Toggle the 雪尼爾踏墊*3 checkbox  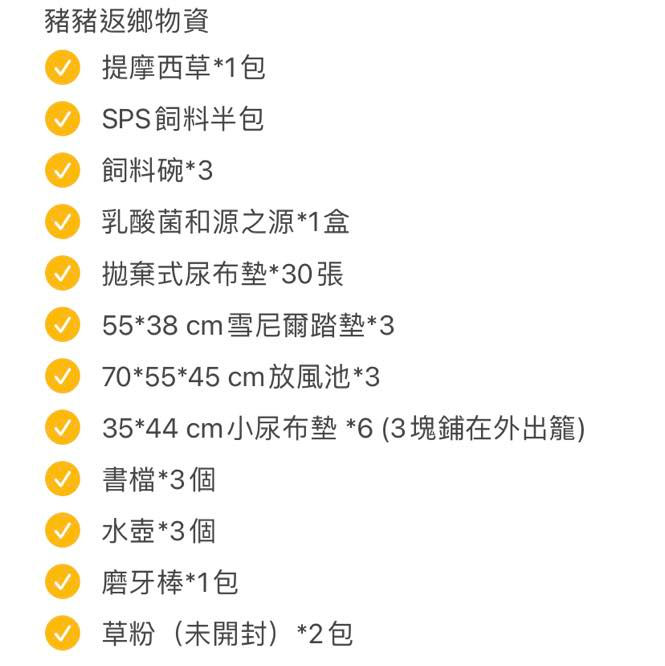[62, 325]
